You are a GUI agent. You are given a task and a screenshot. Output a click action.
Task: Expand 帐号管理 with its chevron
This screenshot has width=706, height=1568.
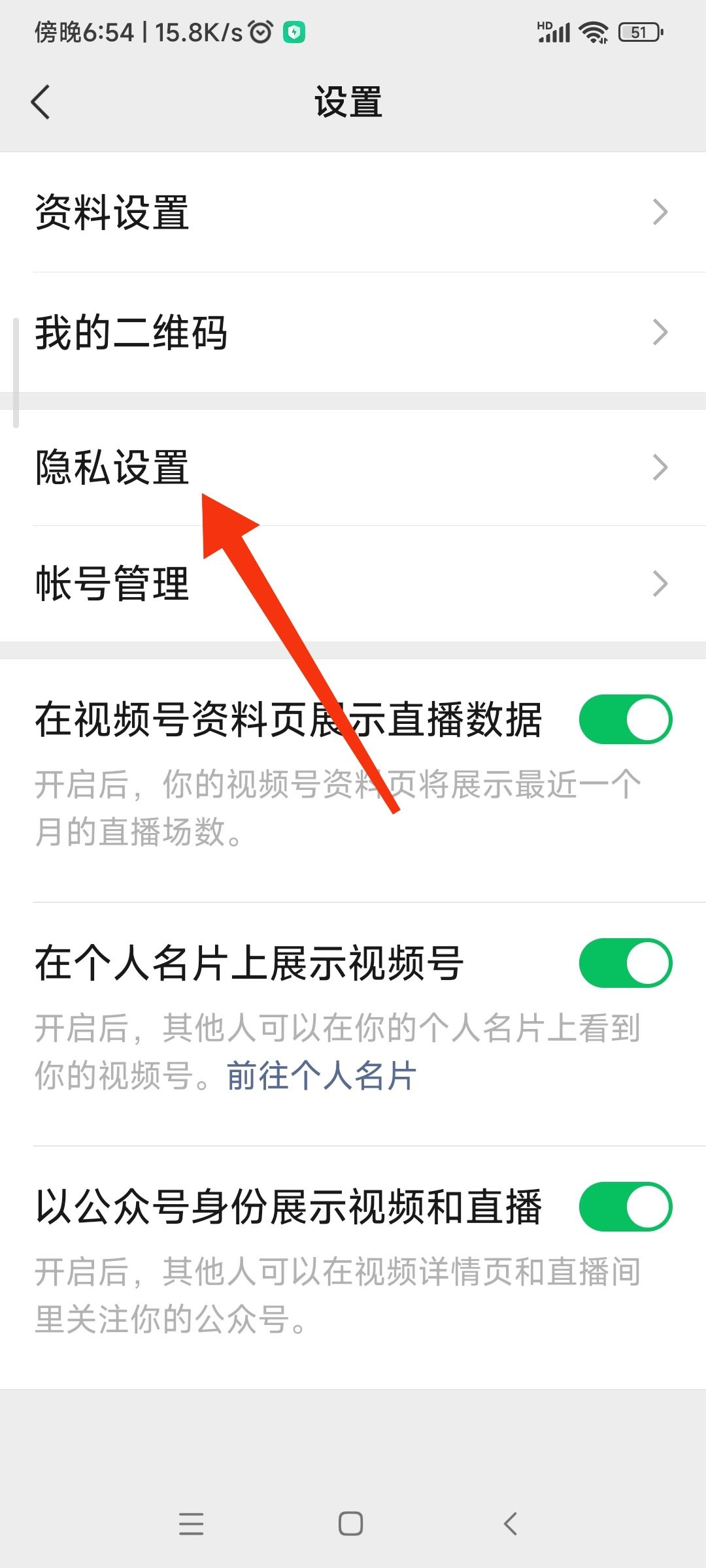coord(660,585)
